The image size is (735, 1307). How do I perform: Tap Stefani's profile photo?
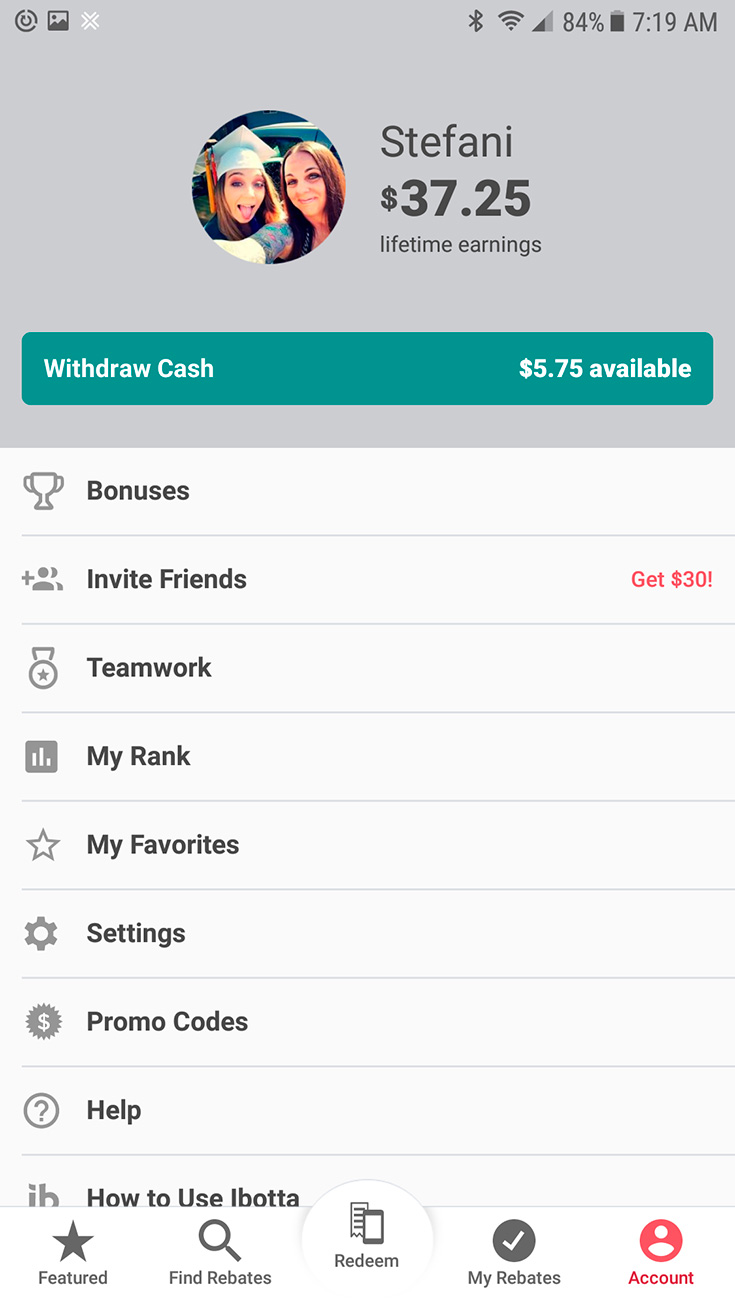[x=269, y=187]
